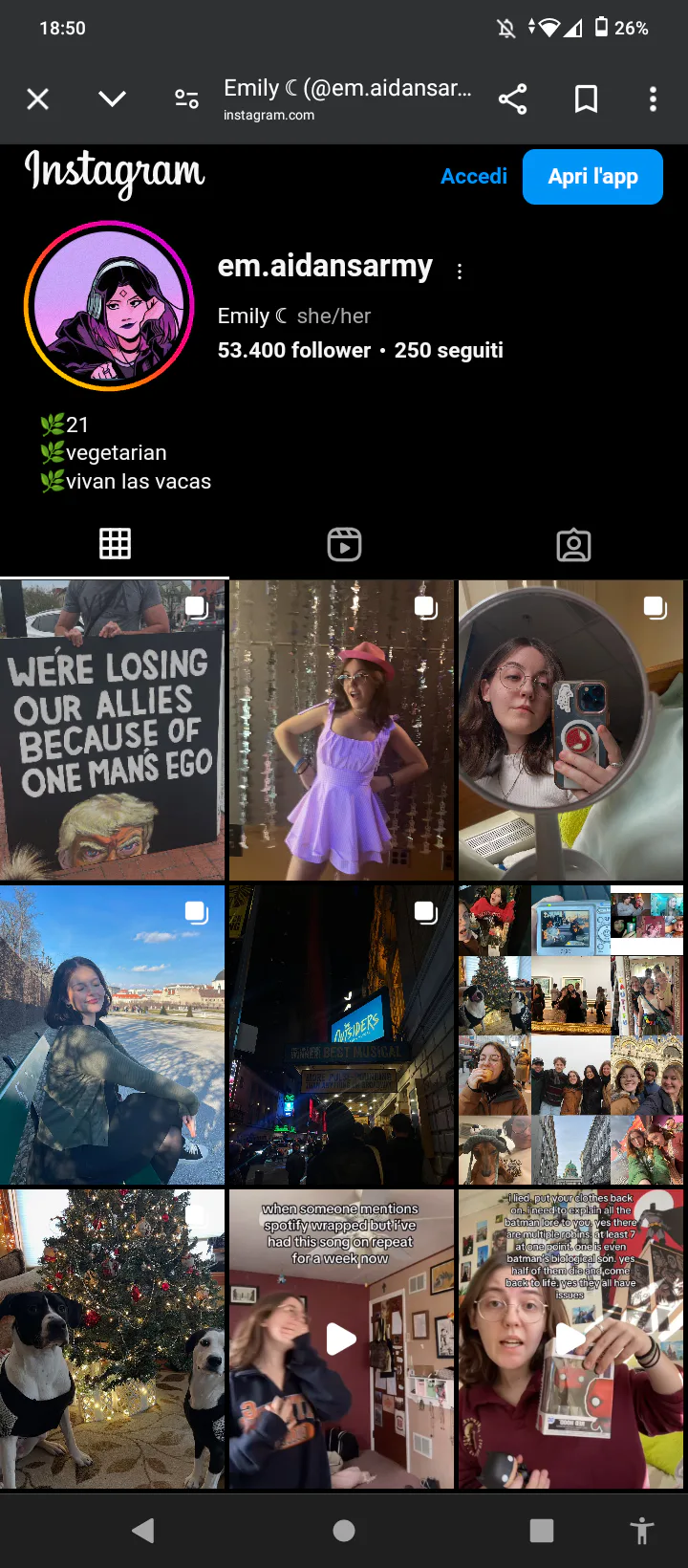Image resolution: width=688 pixels, height=1568 pixels.
Task: Open the browser overflow menu
Action: (x=653, y=98)
